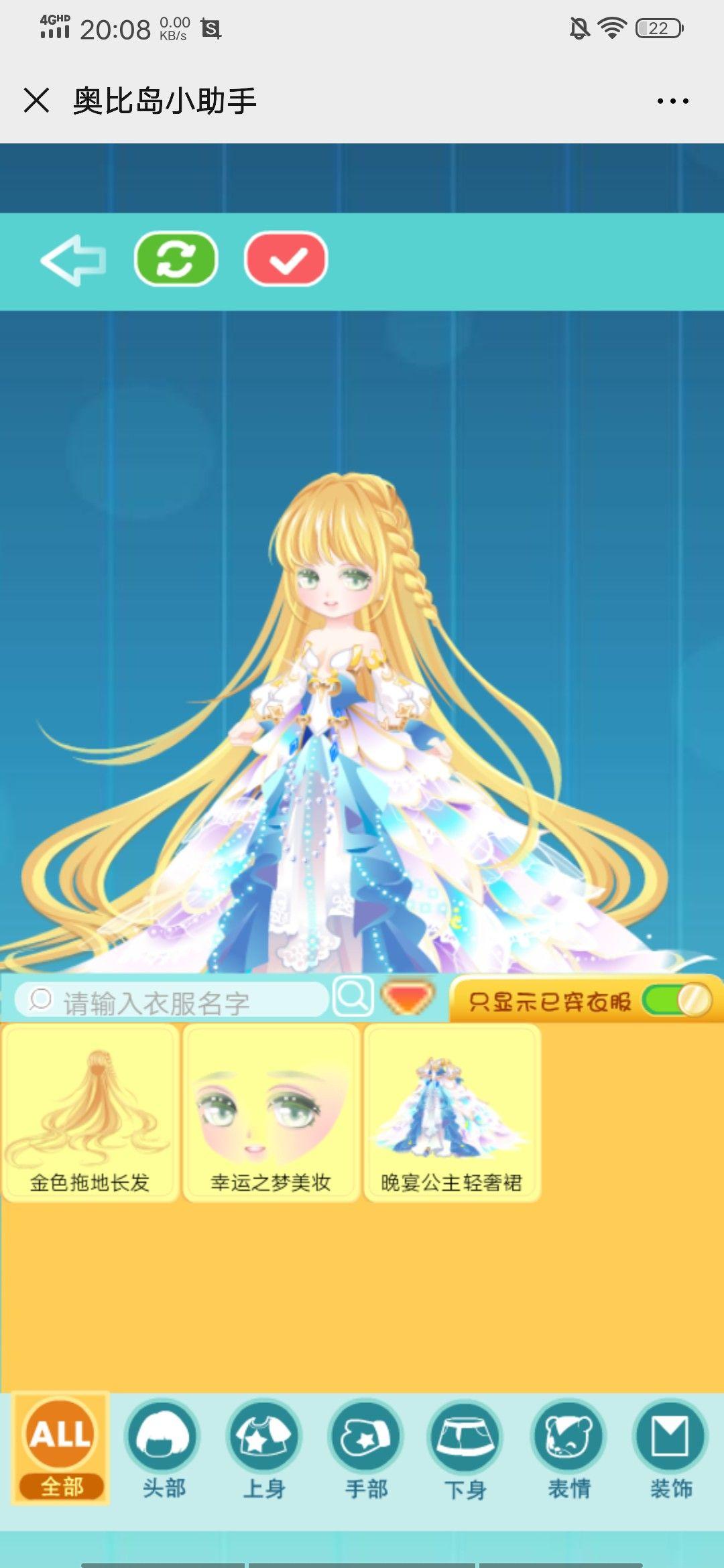Tap the green refresh outfit button
Screen dimensions: 724x1568
(x=176, y=259)
